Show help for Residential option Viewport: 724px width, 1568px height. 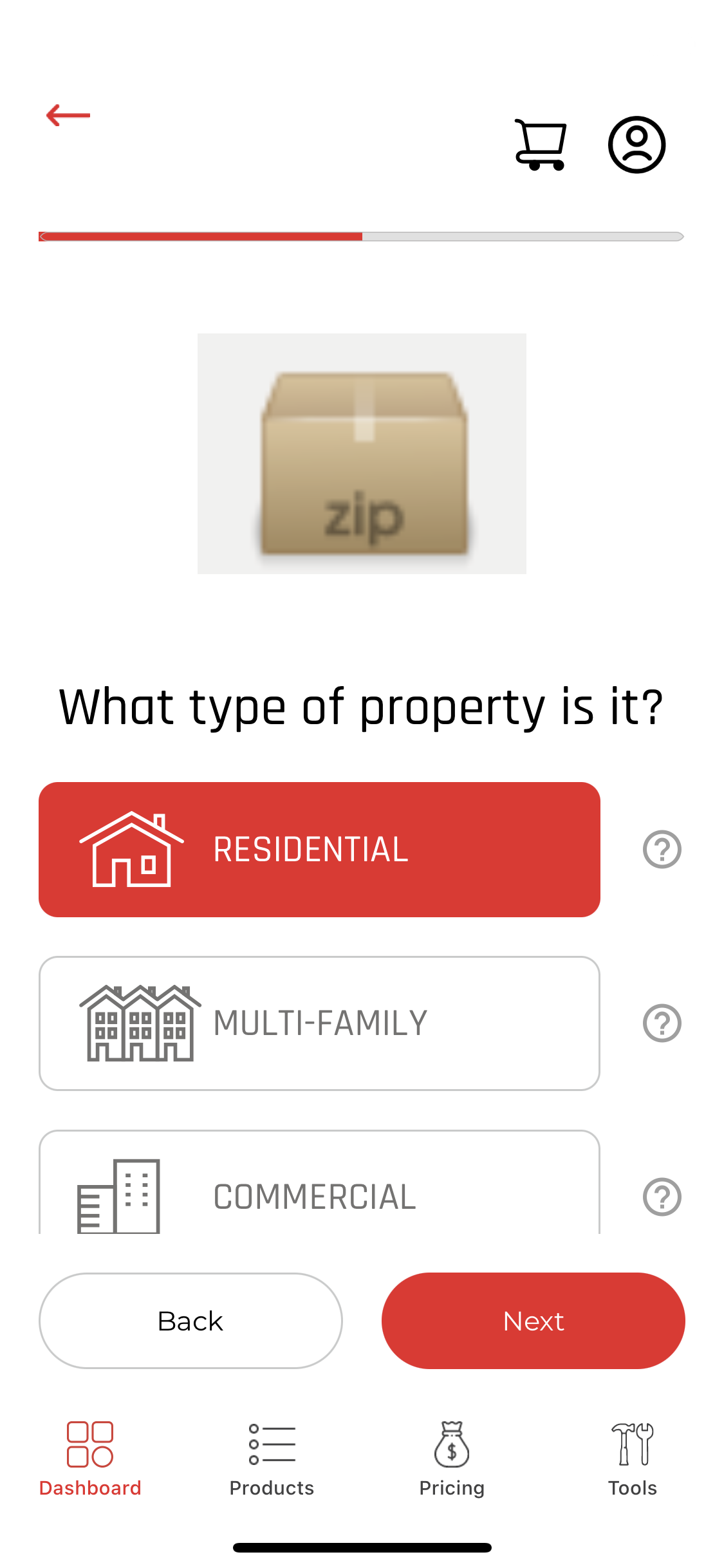point(662,850)
